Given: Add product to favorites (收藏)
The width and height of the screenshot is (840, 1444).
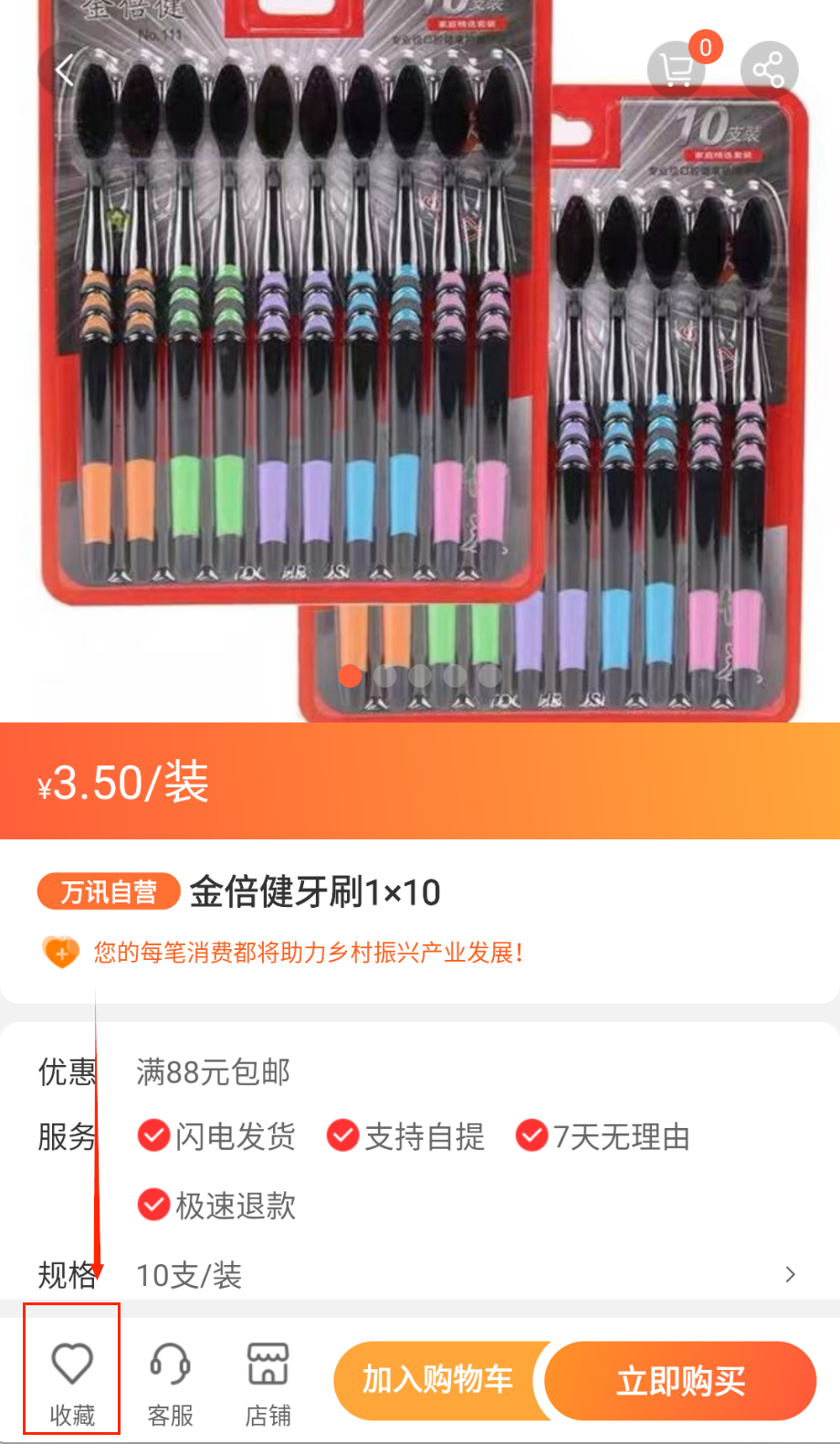Looking at the screenshot, I should pyautogui.click(x=72, y=1377).
